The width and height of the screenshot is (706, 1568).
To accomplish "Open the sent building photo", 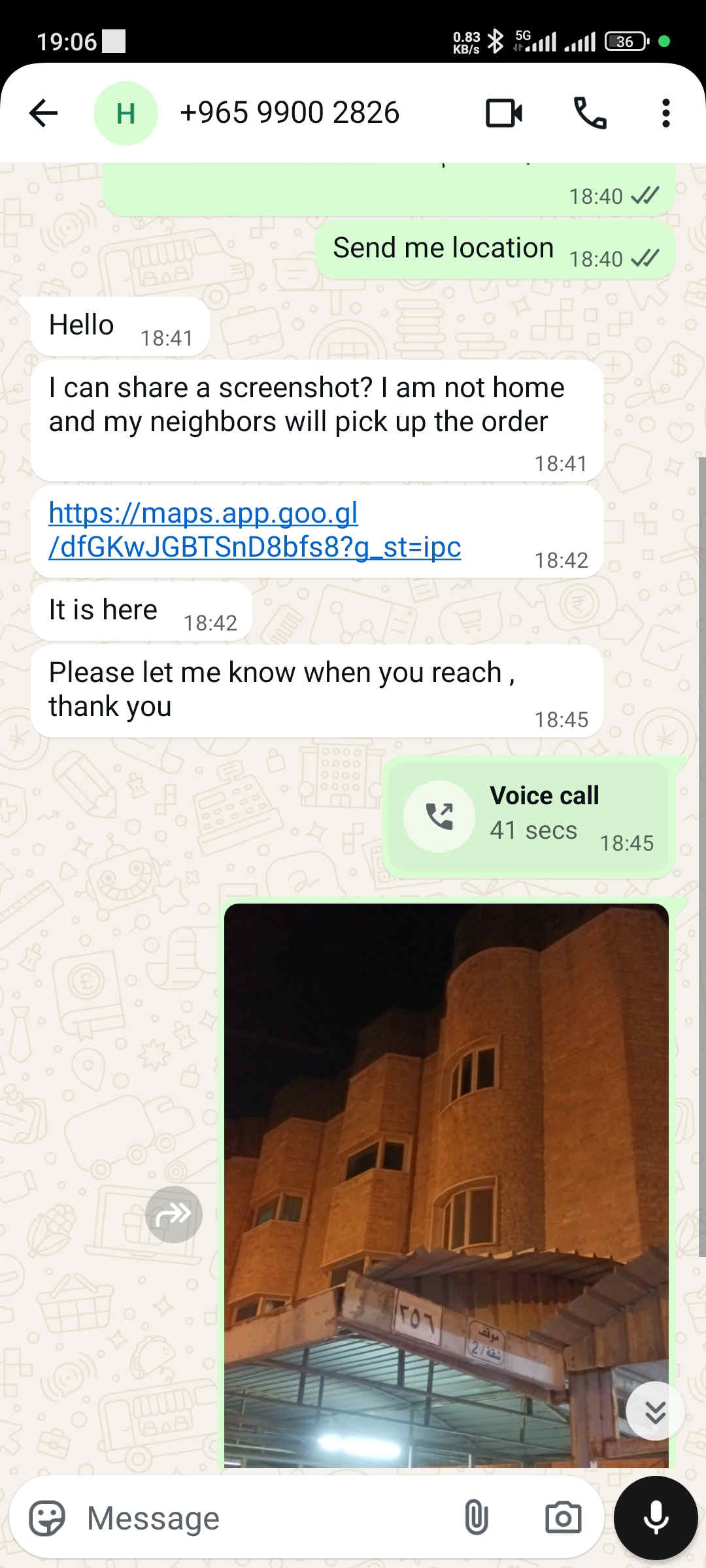I will click(446, 1176).
